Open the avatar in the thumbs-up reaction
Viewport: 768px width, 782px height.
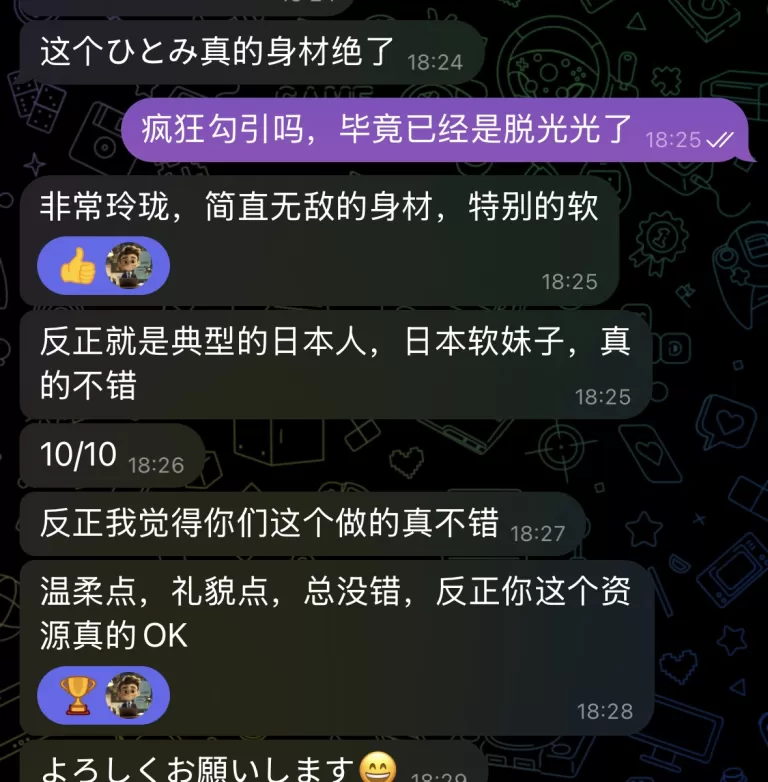pos(131,265)
